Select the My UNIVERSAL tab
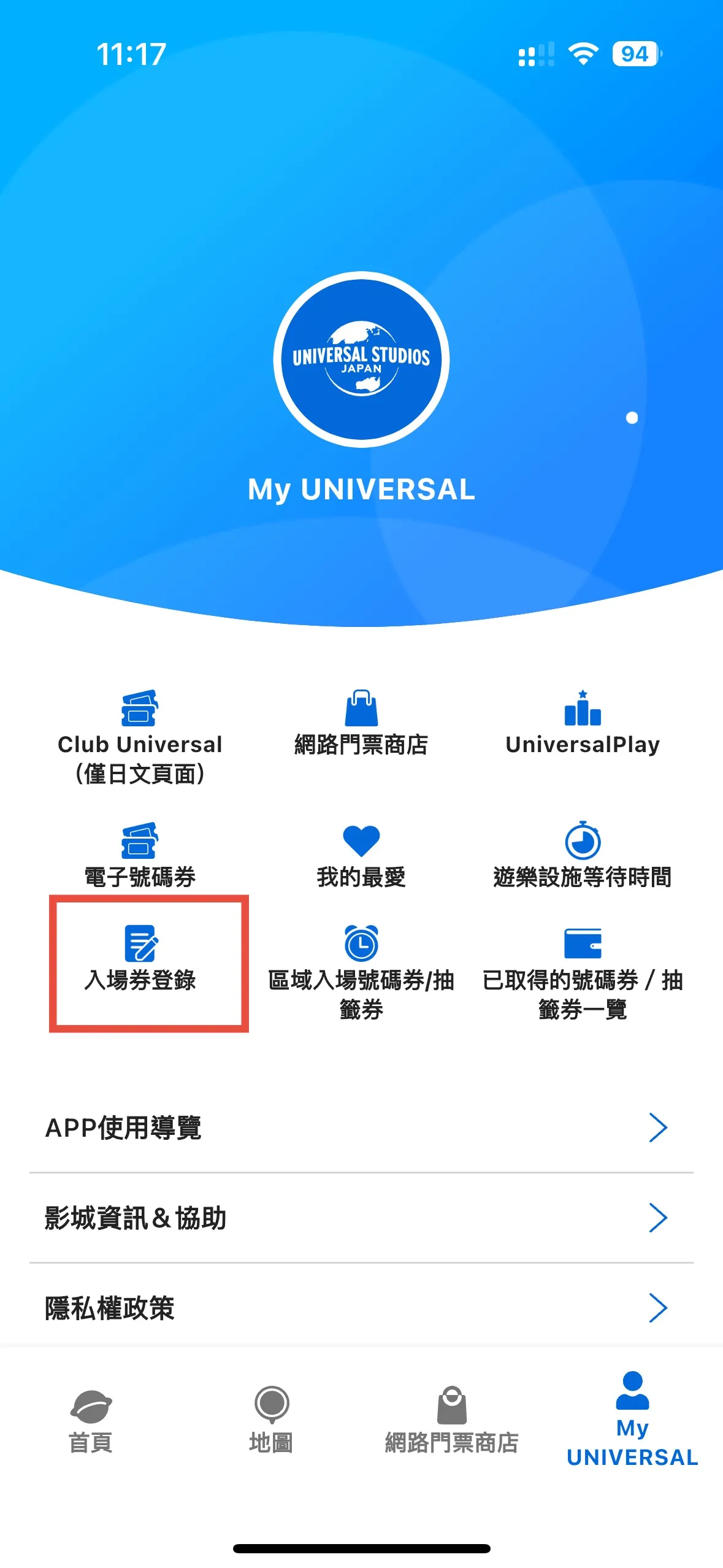This screenshot has width=723, height=1568. coord(632,1420)
